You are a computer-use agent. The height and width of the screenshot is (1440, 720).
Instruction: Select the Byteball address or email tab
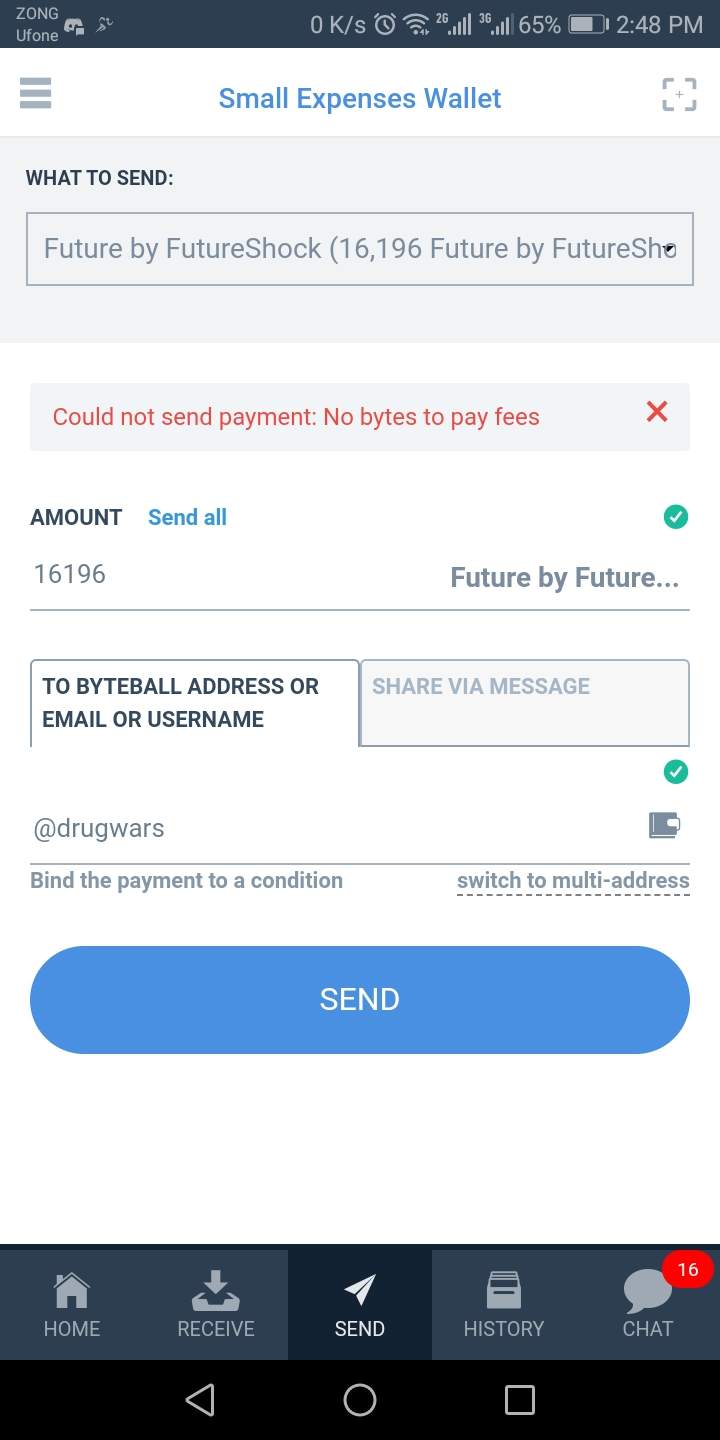pyautogui.click(x=194, y=702)
